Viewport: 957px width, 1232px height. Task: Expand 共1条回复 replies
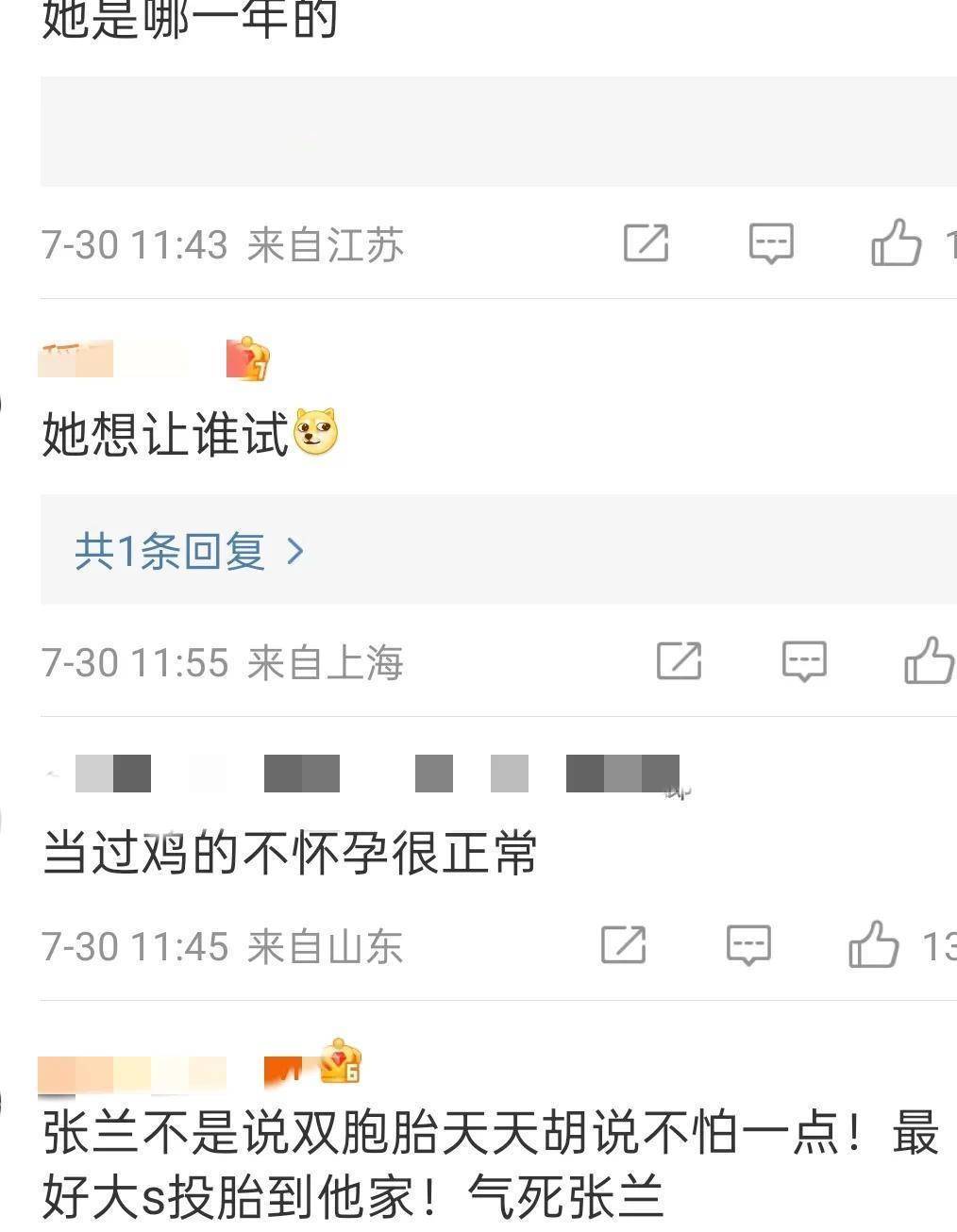[x=189, y=550]
